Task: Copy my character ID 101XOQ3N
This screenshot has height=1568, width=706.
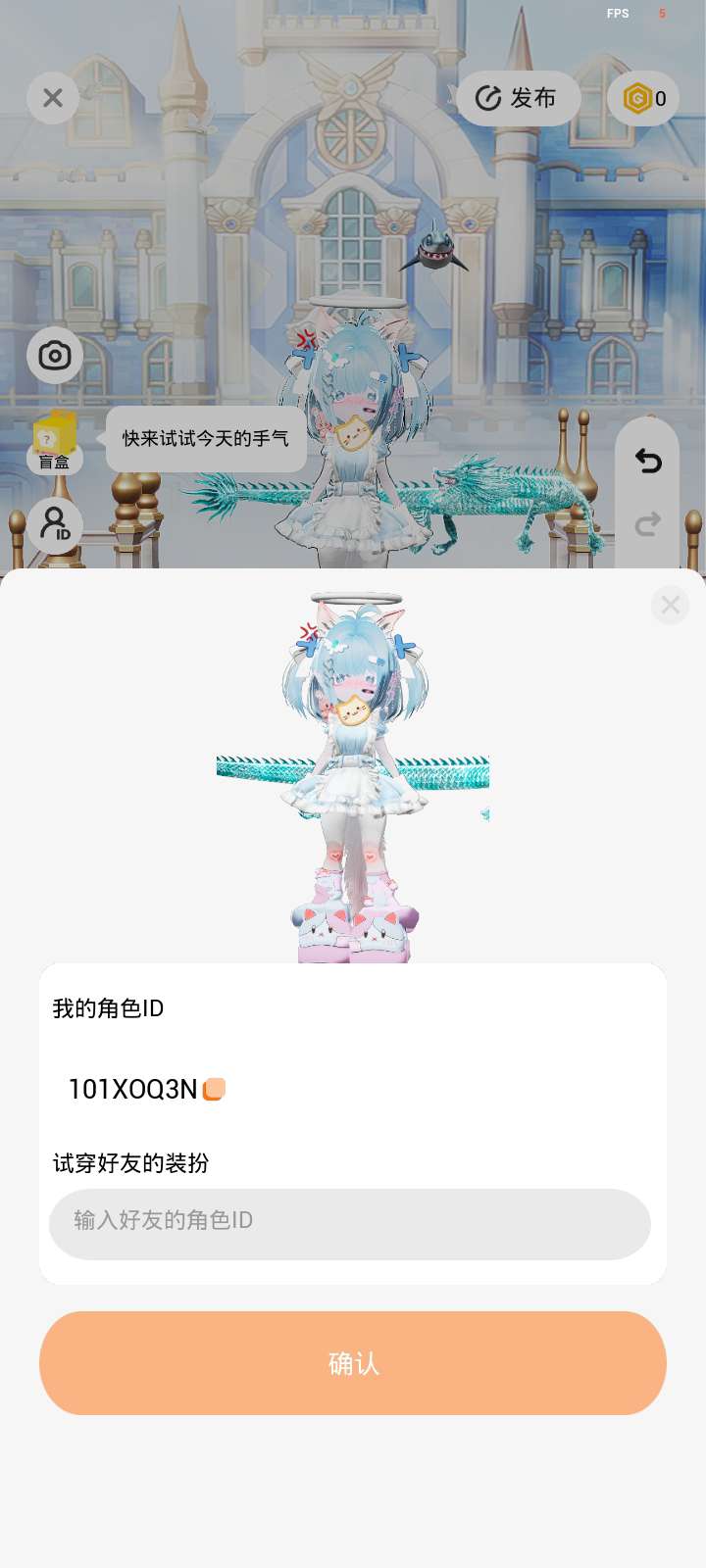Action: point(214,1089)
